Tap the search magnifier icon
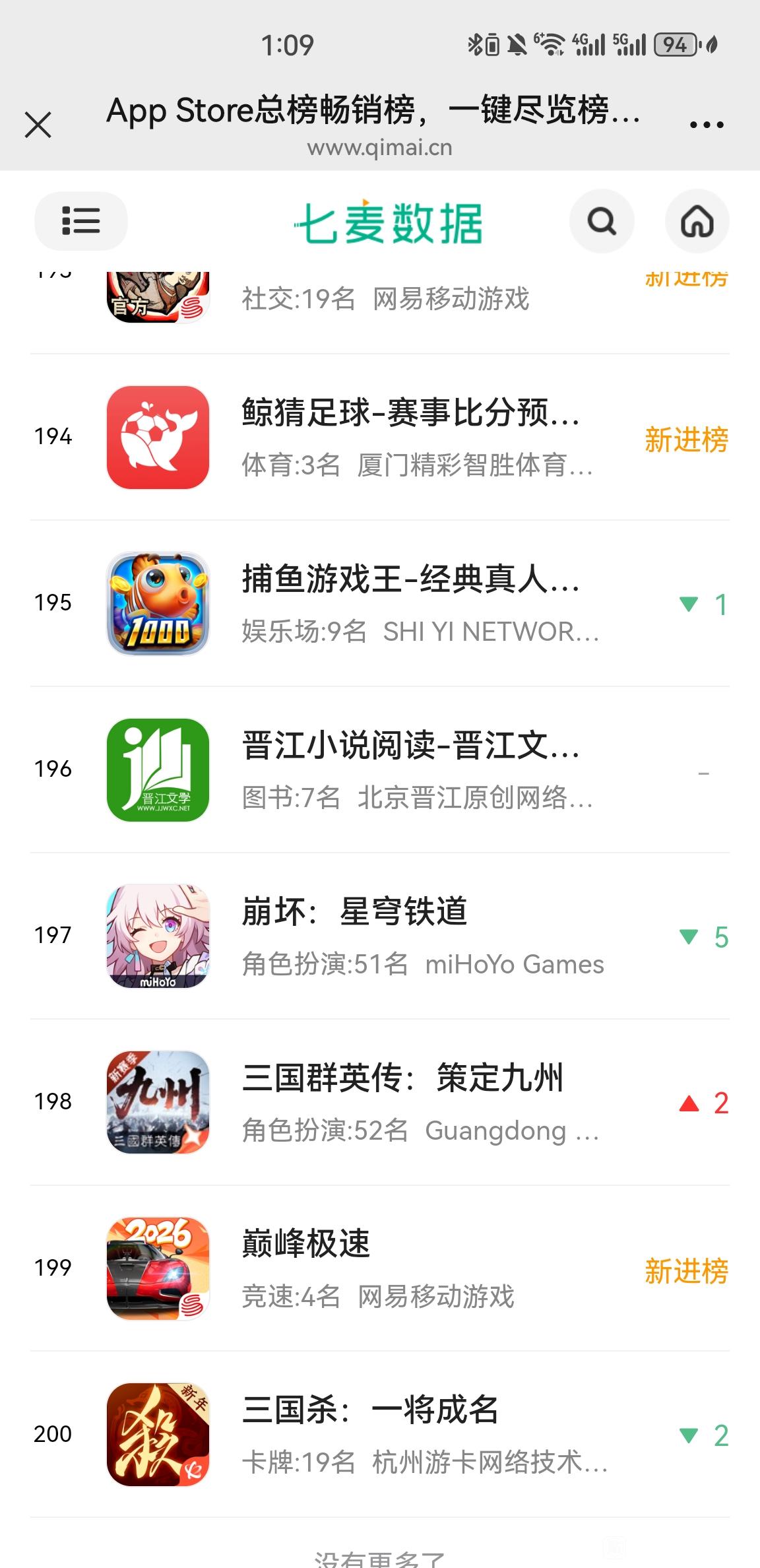This screenshot has width=760, height=1568. pyautogui.click(x=602, y=222)
